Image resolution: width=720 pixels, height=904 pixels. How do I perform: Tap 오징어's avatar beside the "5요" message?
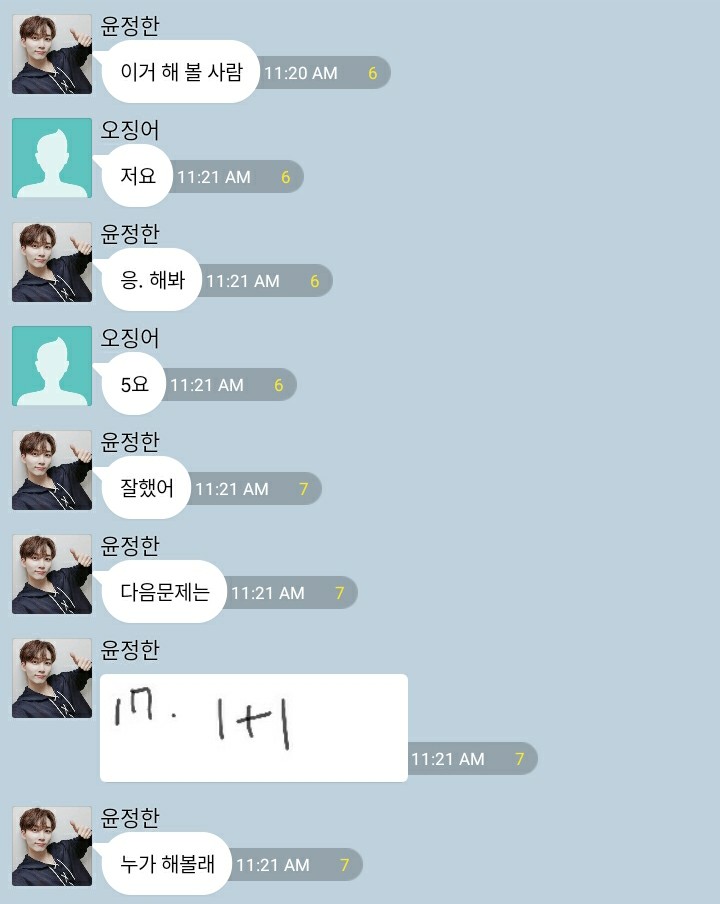tap(52, 366)
